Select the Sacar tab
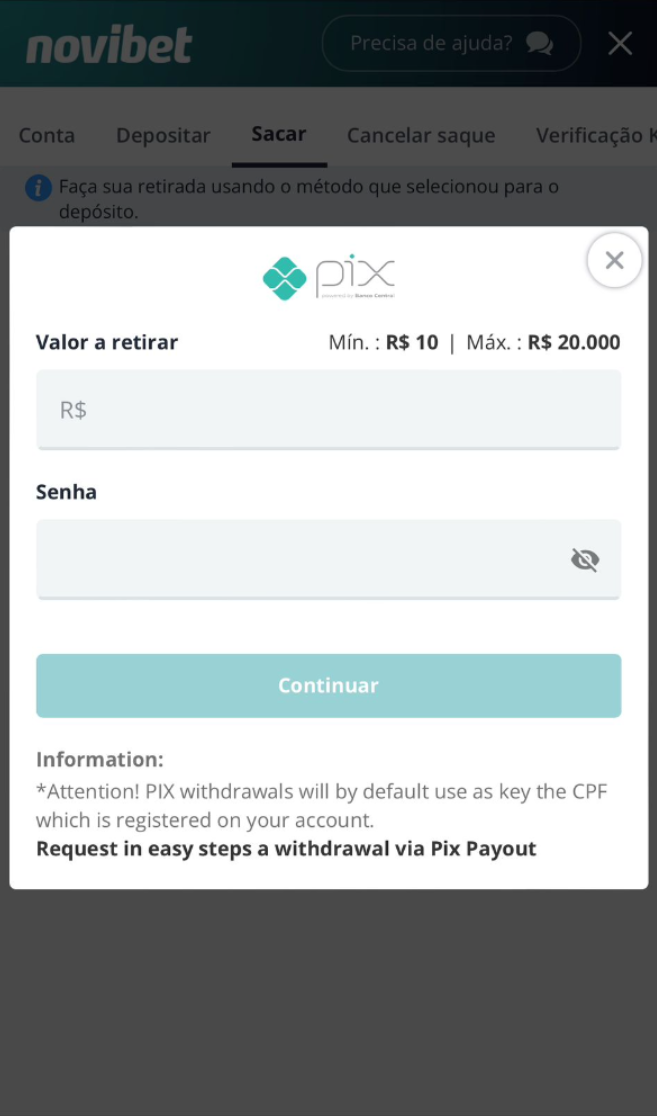Image resolution: width=657 pixels, height=1116 pixels. click(279, 134)
